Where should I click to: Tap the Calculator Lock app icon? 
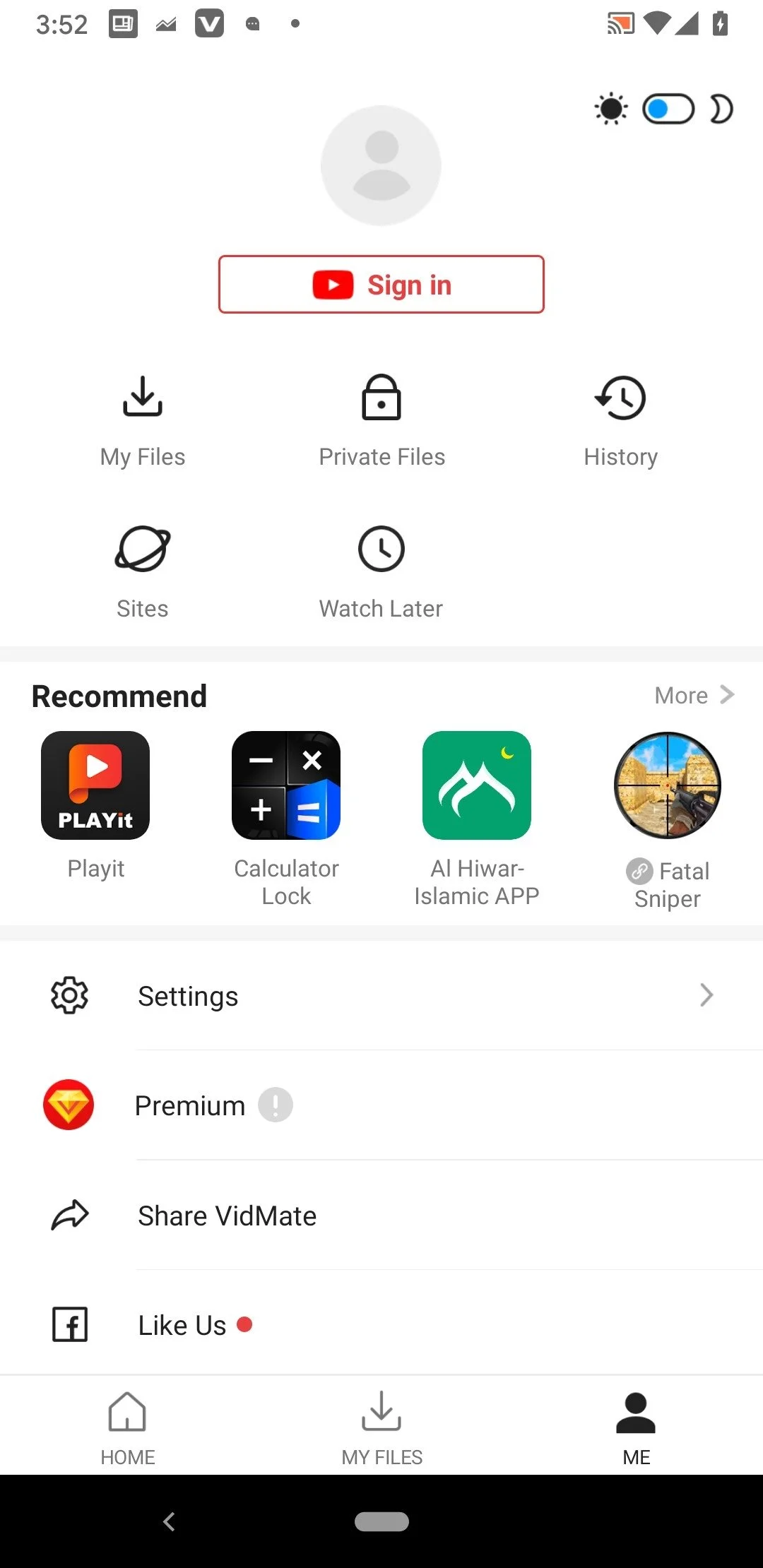coord(286,785)
